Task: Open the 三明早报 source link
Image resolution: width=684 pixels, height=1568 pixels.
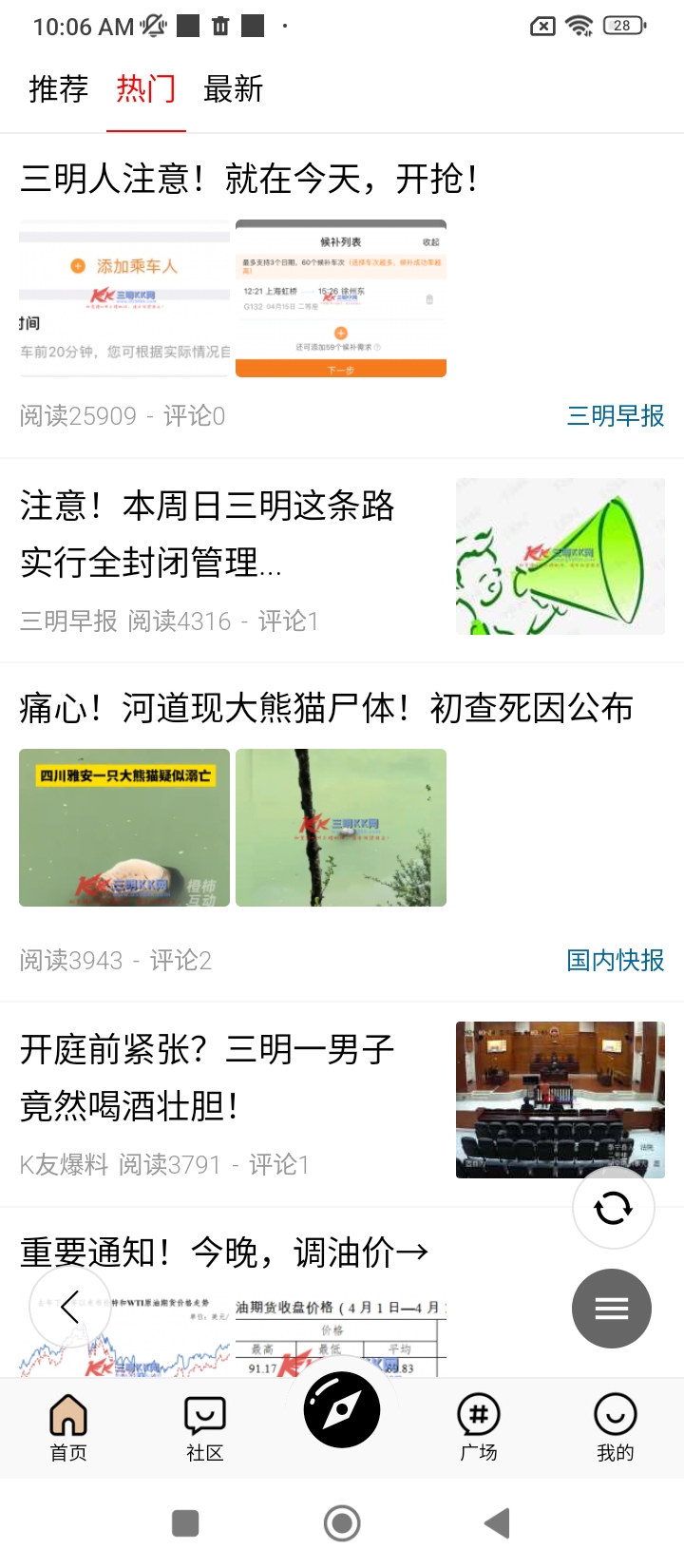Action: point(615,416)
